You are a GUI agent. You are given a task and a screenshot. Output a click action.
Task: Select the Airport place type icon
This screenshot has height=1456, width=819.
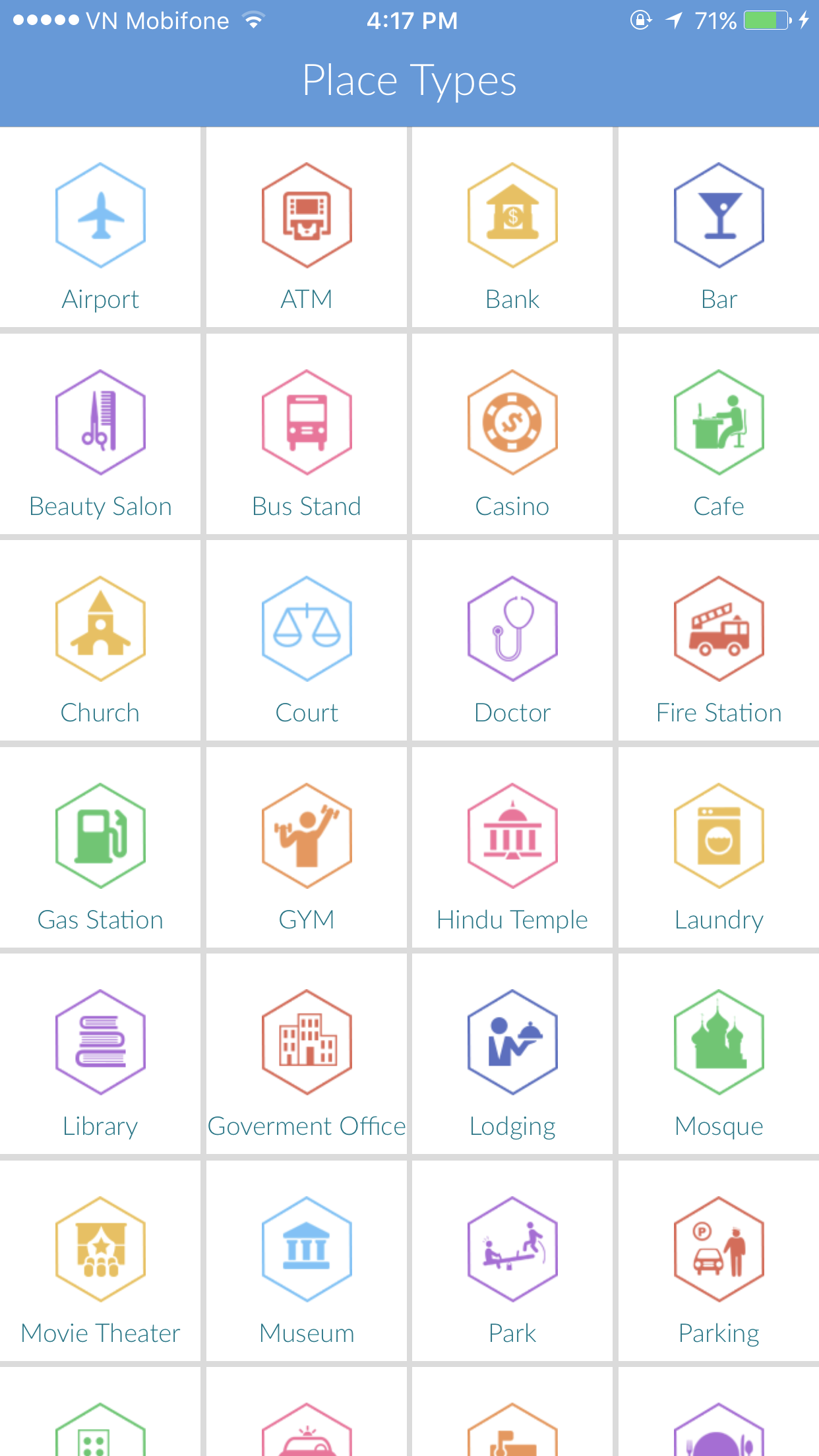pyautogui.click(x=100, y=218)
